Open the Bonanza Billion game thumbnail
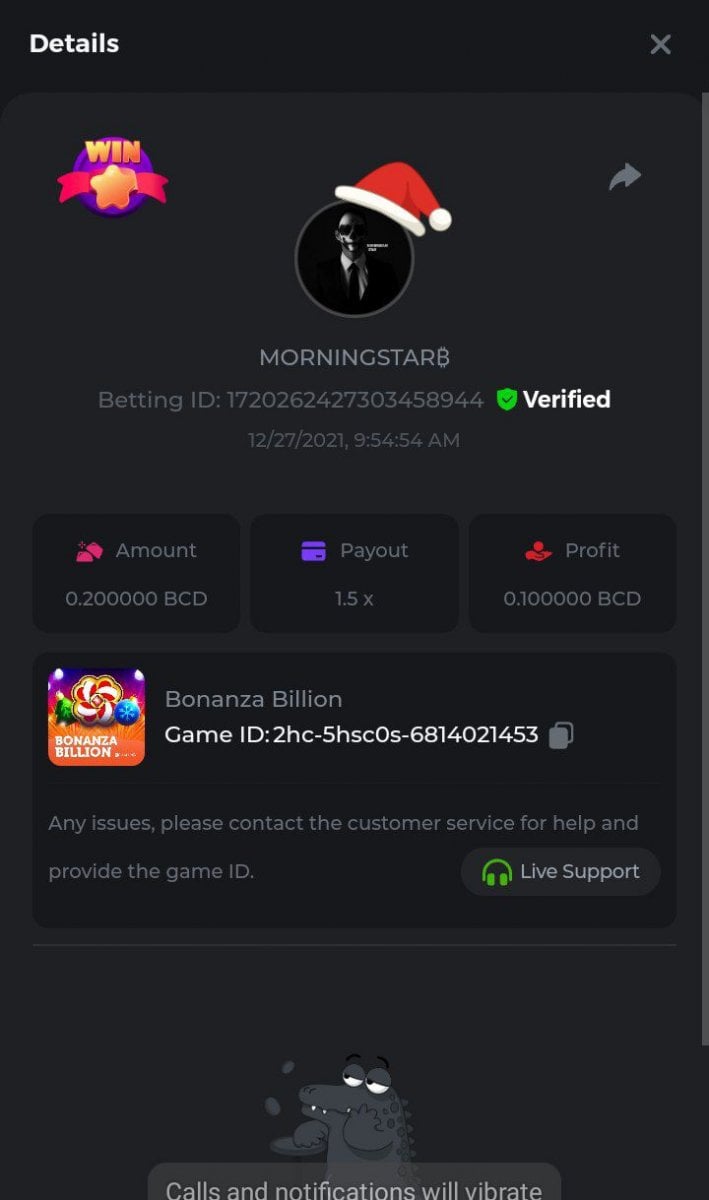 click(96, 717)
